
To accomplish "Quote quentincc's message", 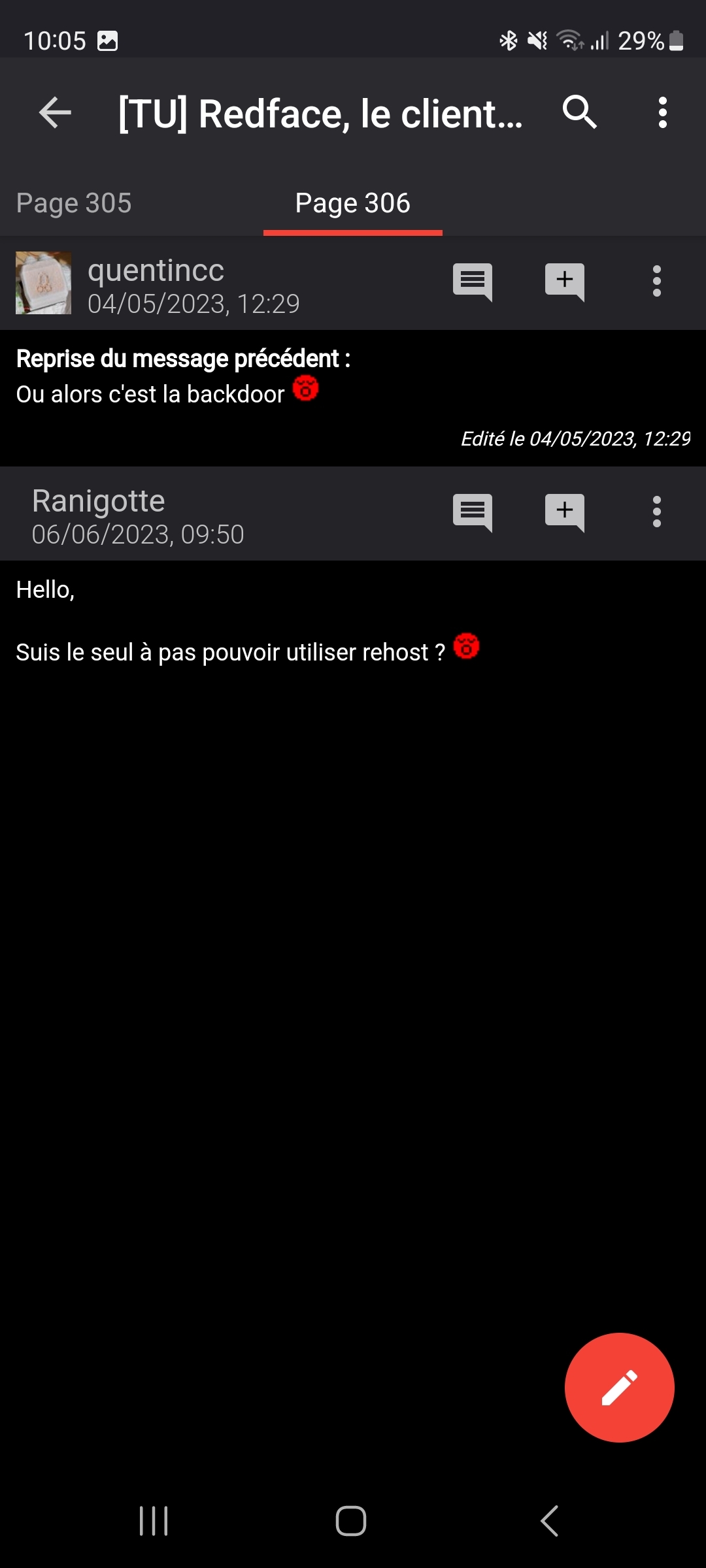I will pos(472,282).
